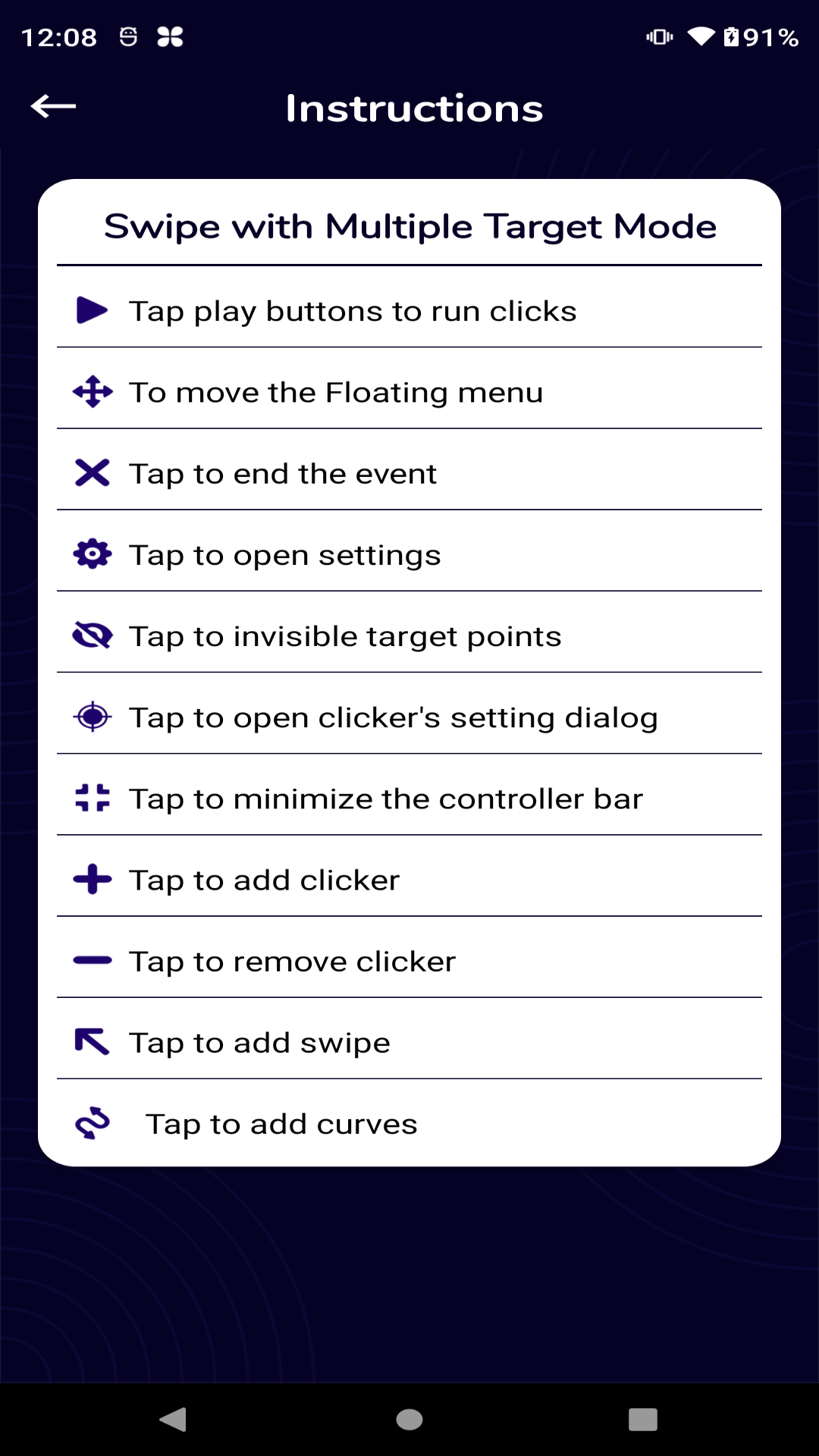This screenshot has width=819, height=1456.
Task: Toggle the invisible target points eye icon
Action: (91, 635)
